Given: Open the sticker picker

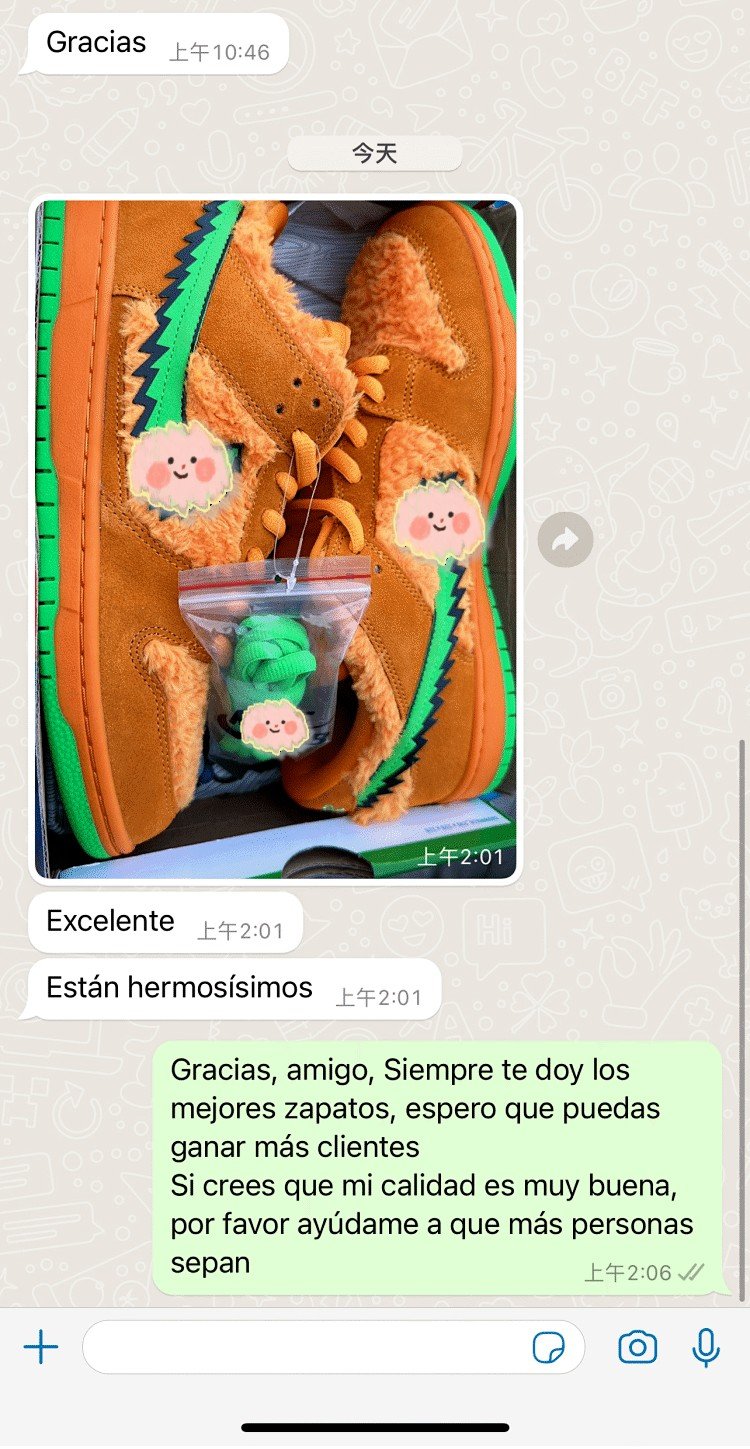Looking at the screenshot, I should click(x=549, y=1348).
